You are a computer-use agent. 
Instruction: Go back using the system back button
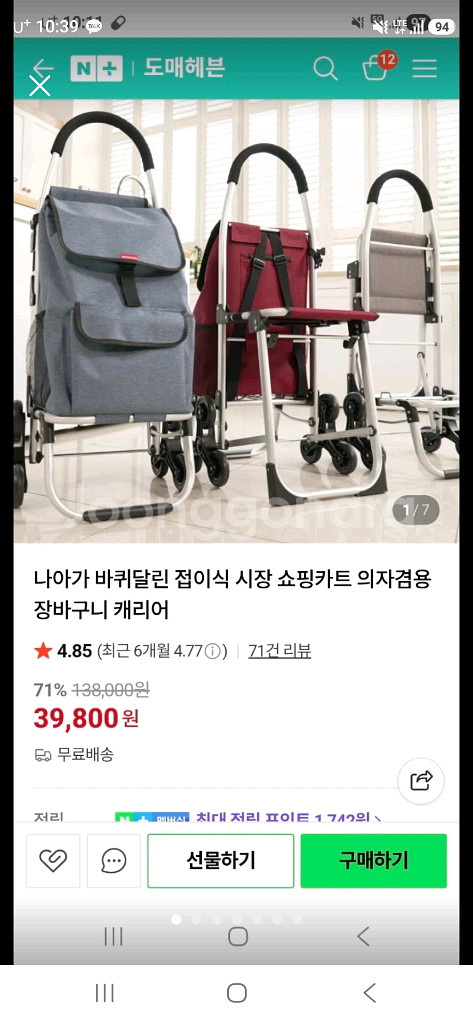370,993
